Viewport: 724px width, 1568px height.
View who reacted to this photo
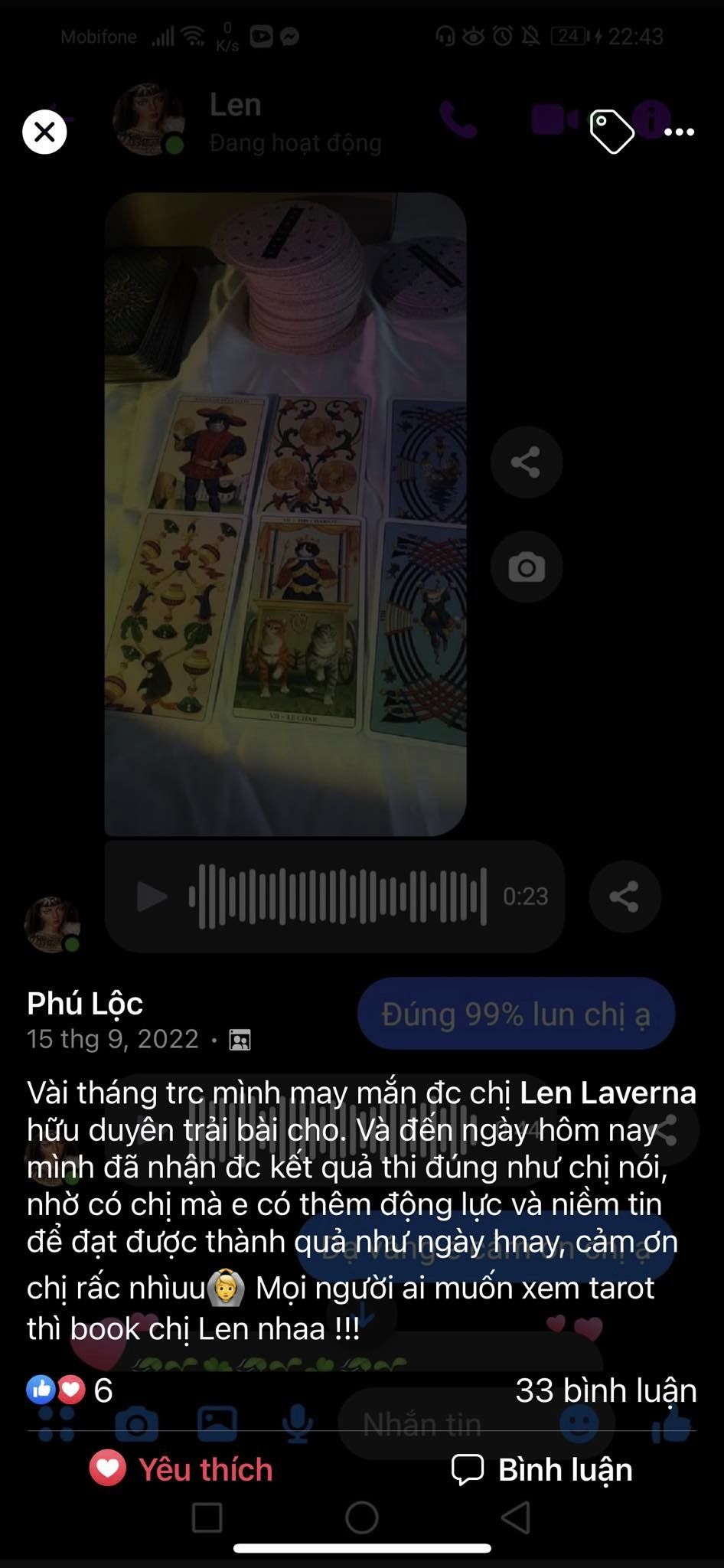(x=70, y=1390)
